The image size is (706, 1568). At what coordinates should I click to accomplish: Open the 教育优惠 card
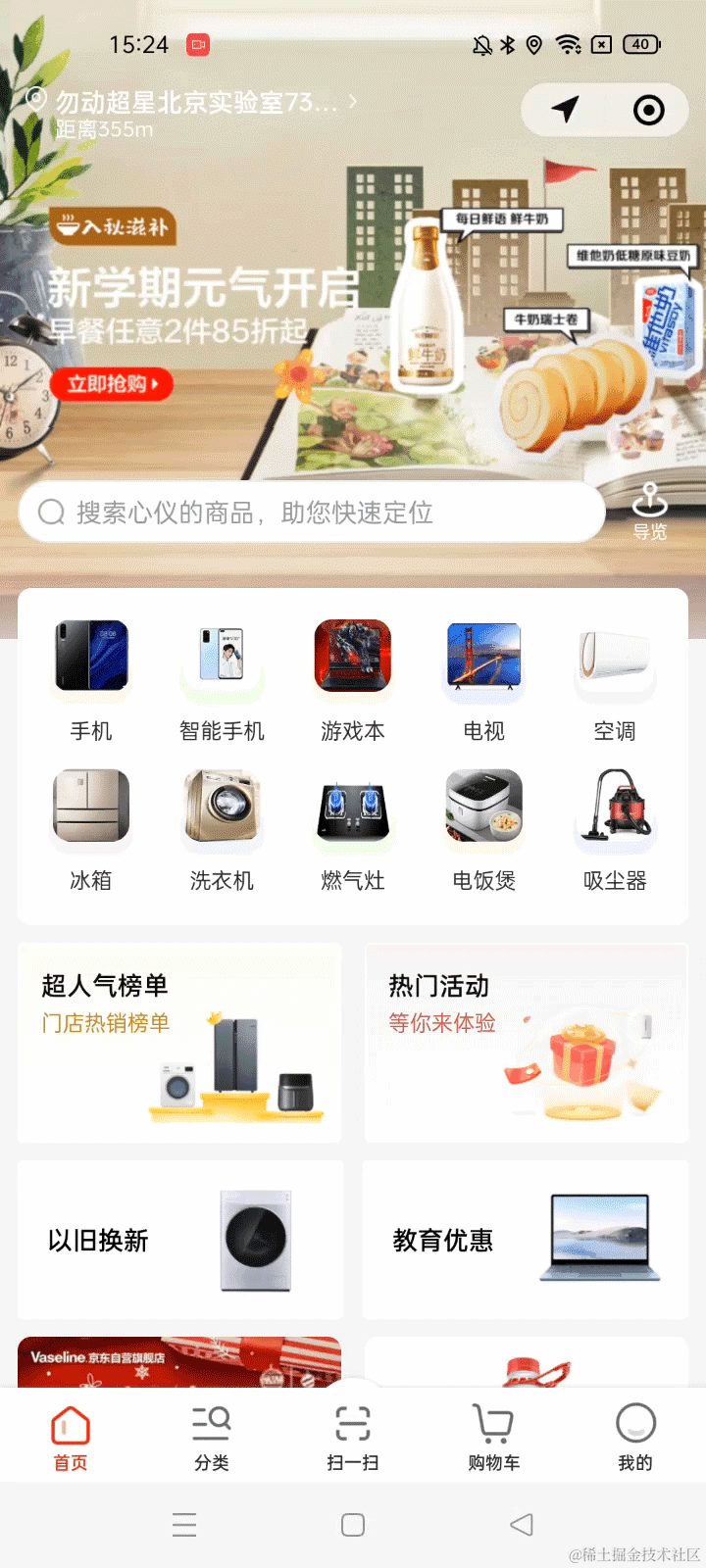(x=527, y=1241)
